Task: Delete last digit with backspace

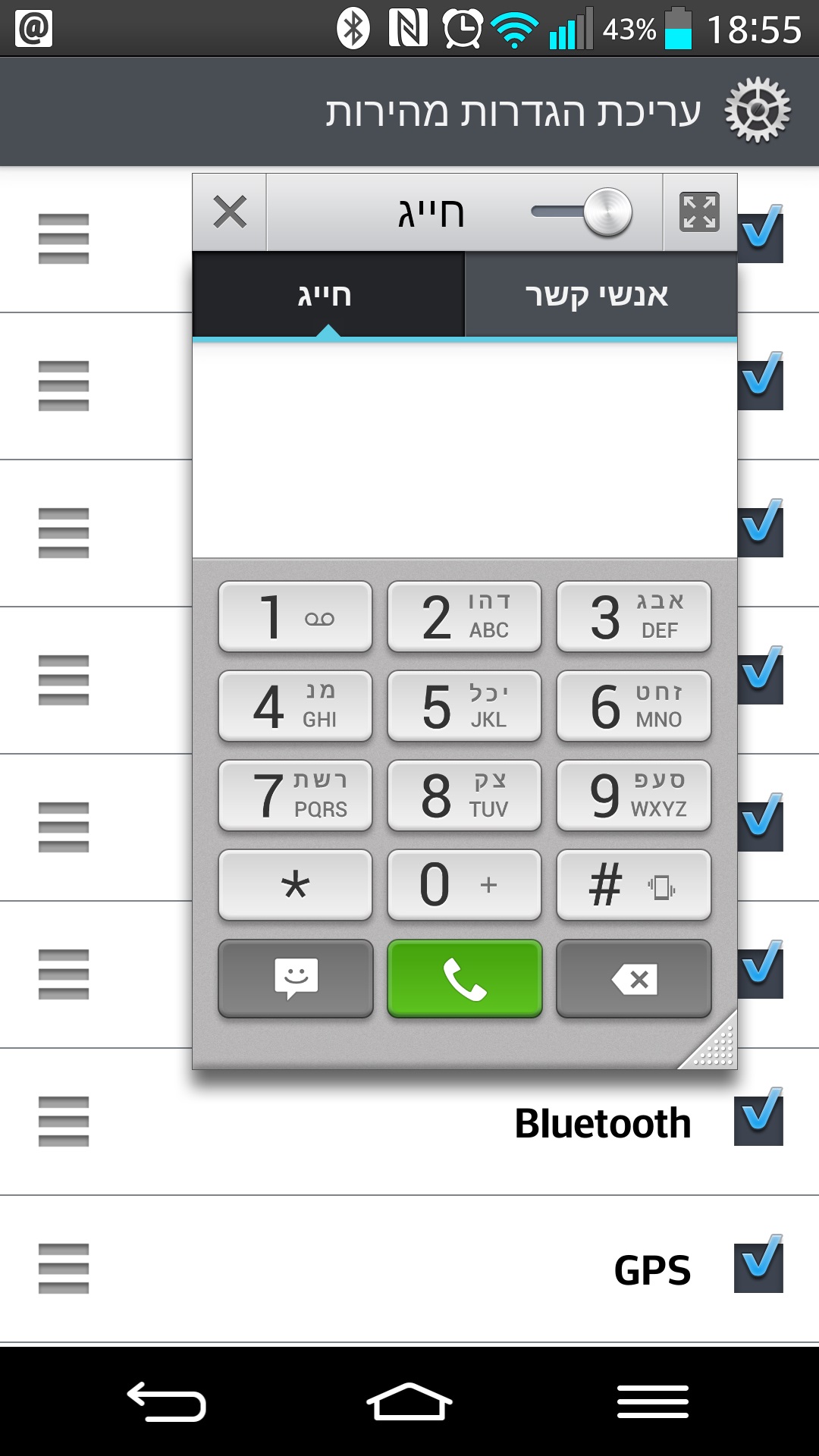Action: tap(634, 978)
